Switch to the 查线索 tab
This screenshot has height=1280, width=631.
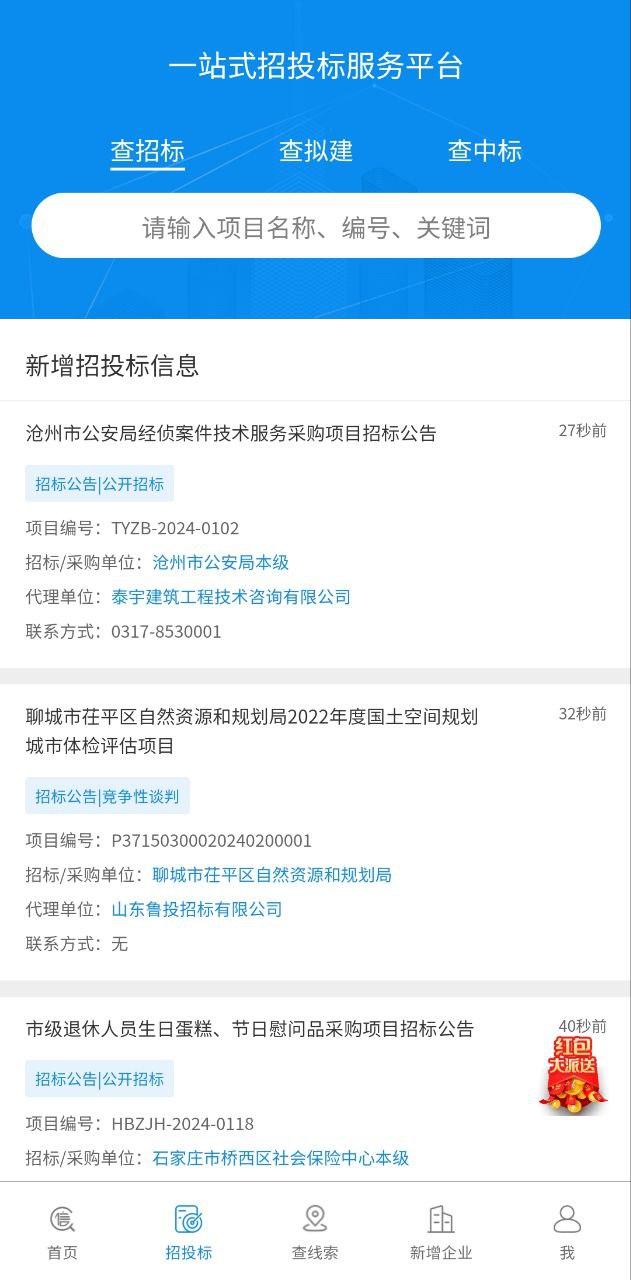tap(315, 1232)
